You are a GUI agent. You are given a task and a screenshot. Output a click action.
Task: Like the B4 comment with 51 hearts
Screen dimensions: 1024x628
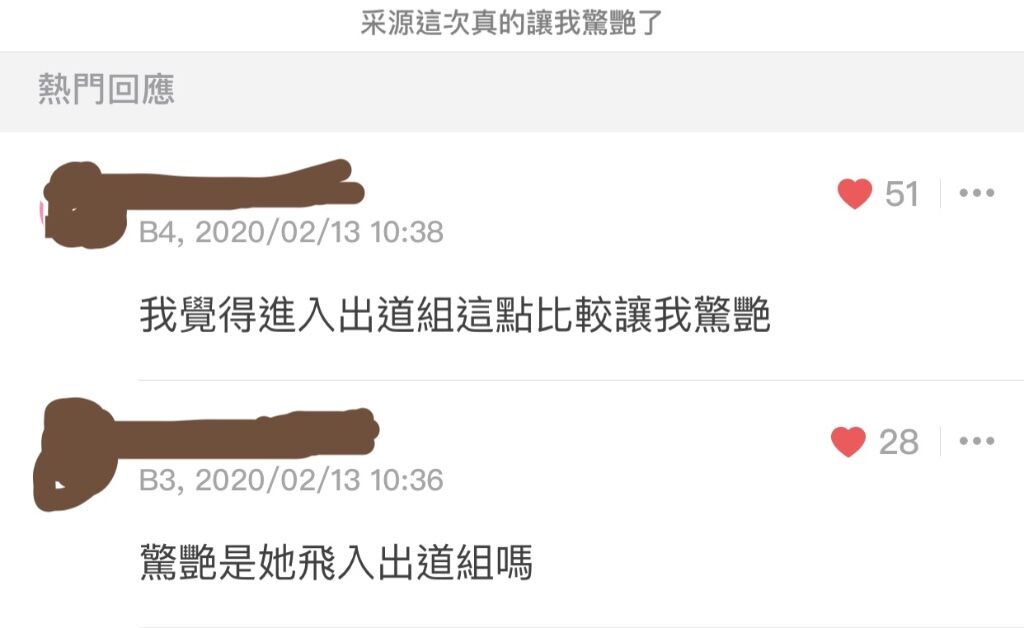[855, 193]
